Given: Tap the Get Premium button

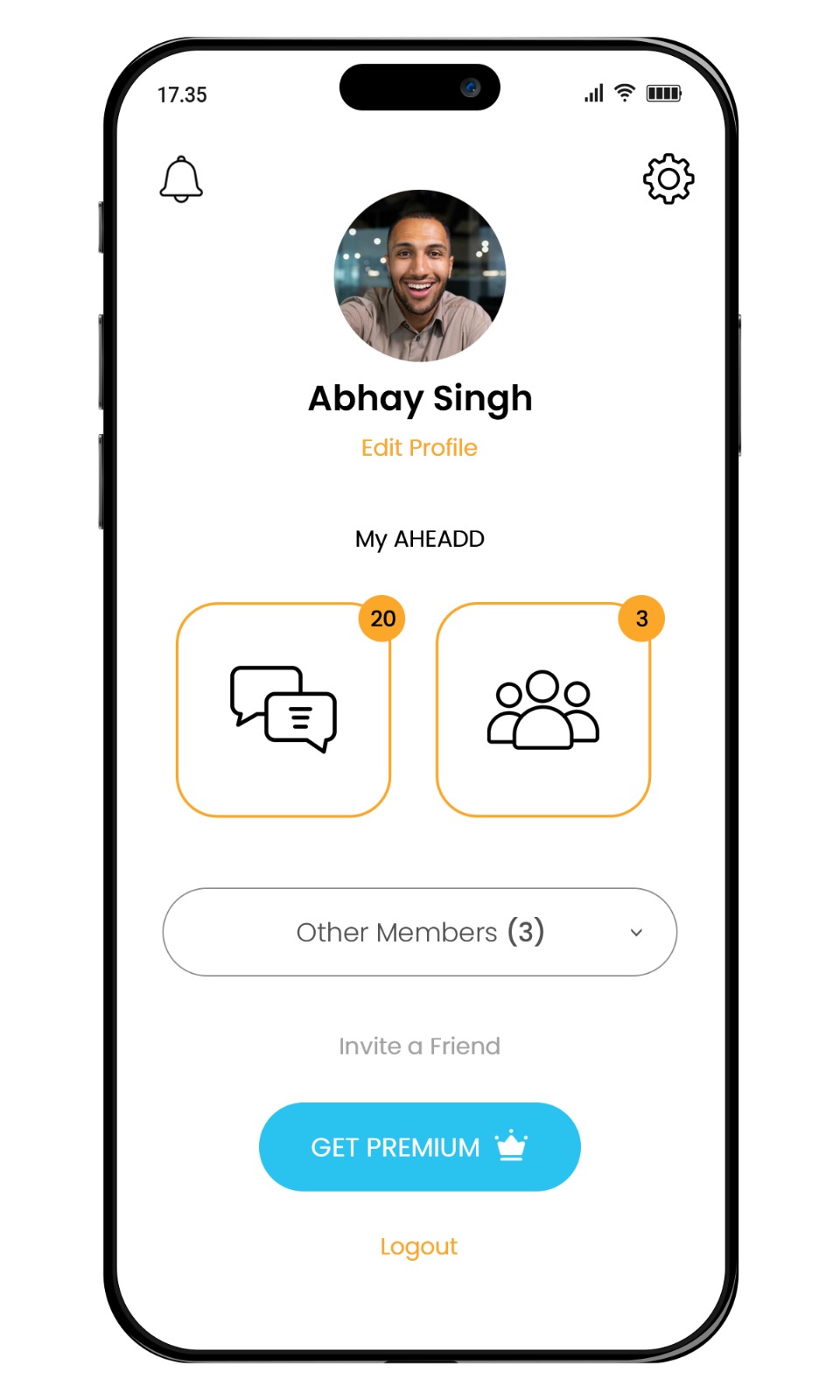Looking at the screenshot, I should click(420, 1147).
